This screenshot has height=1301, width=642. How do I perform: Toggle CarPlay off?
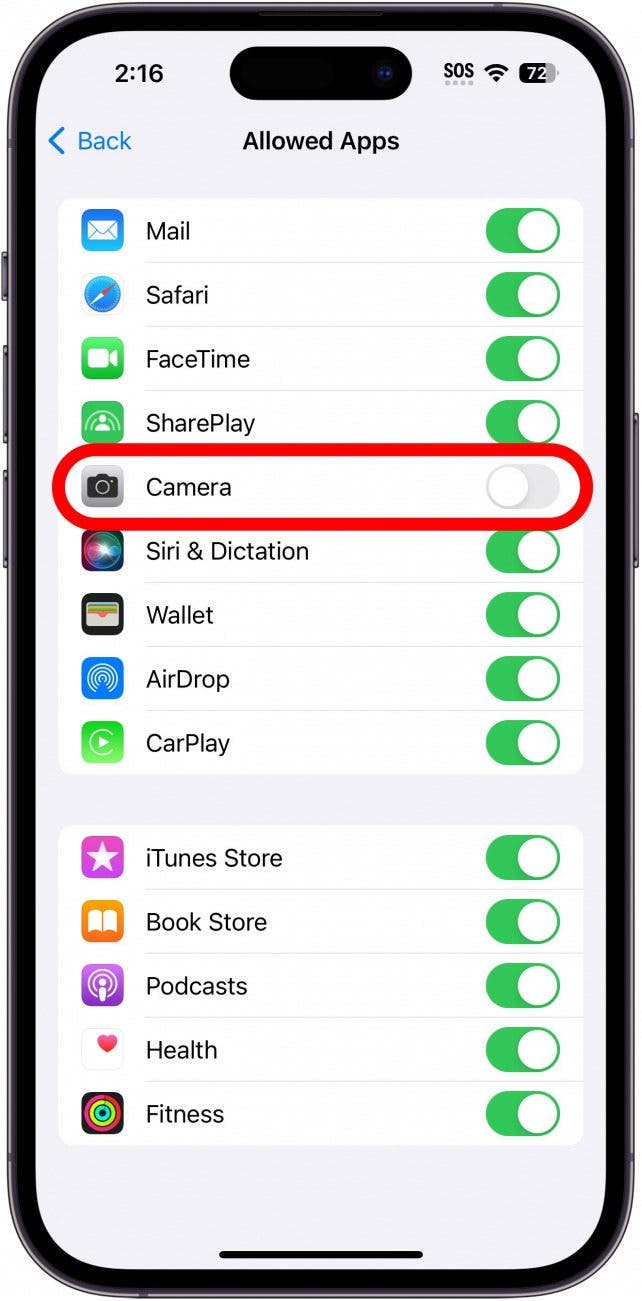tap(522, 743)
